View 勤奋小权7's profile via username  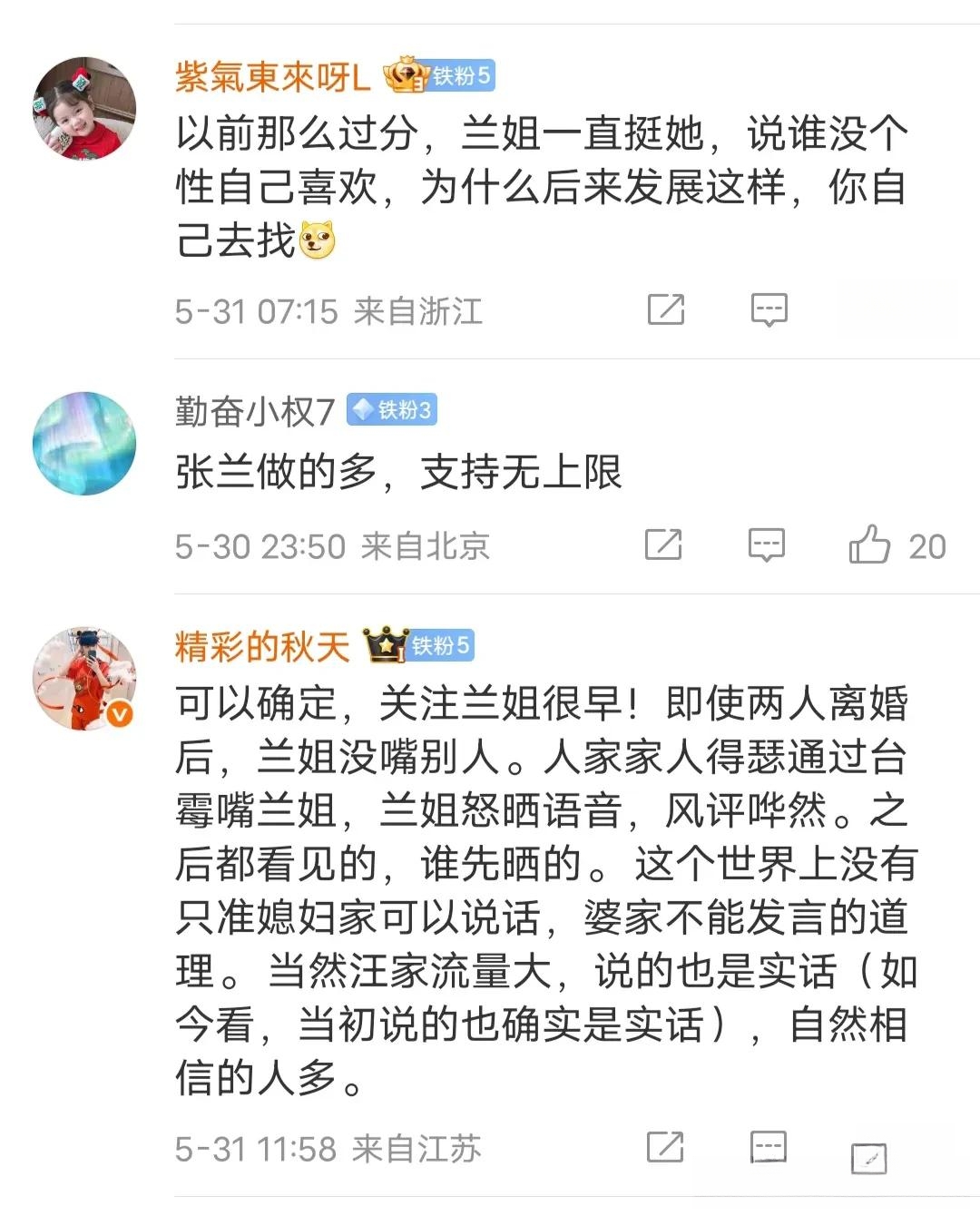pyautogui.click(x=255, y=411)
